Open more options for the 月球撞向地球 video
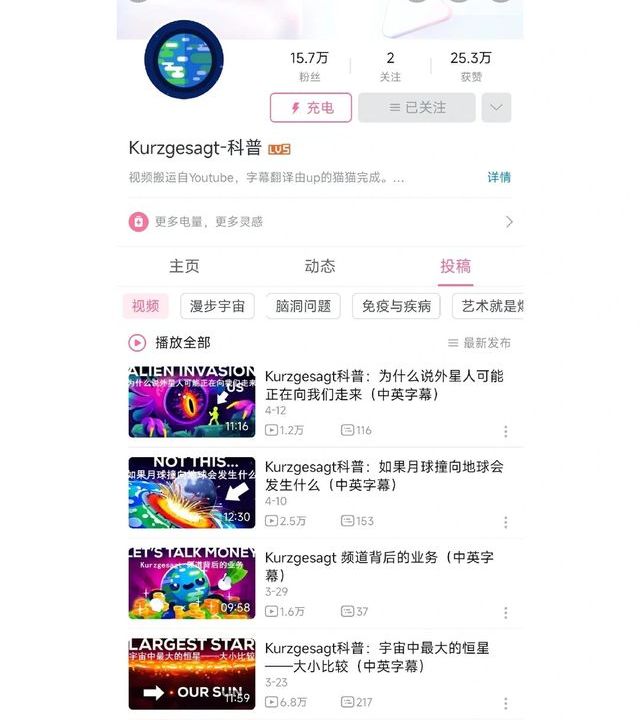The height and width of the screenshot is (720, 640). tap(505, 522)
